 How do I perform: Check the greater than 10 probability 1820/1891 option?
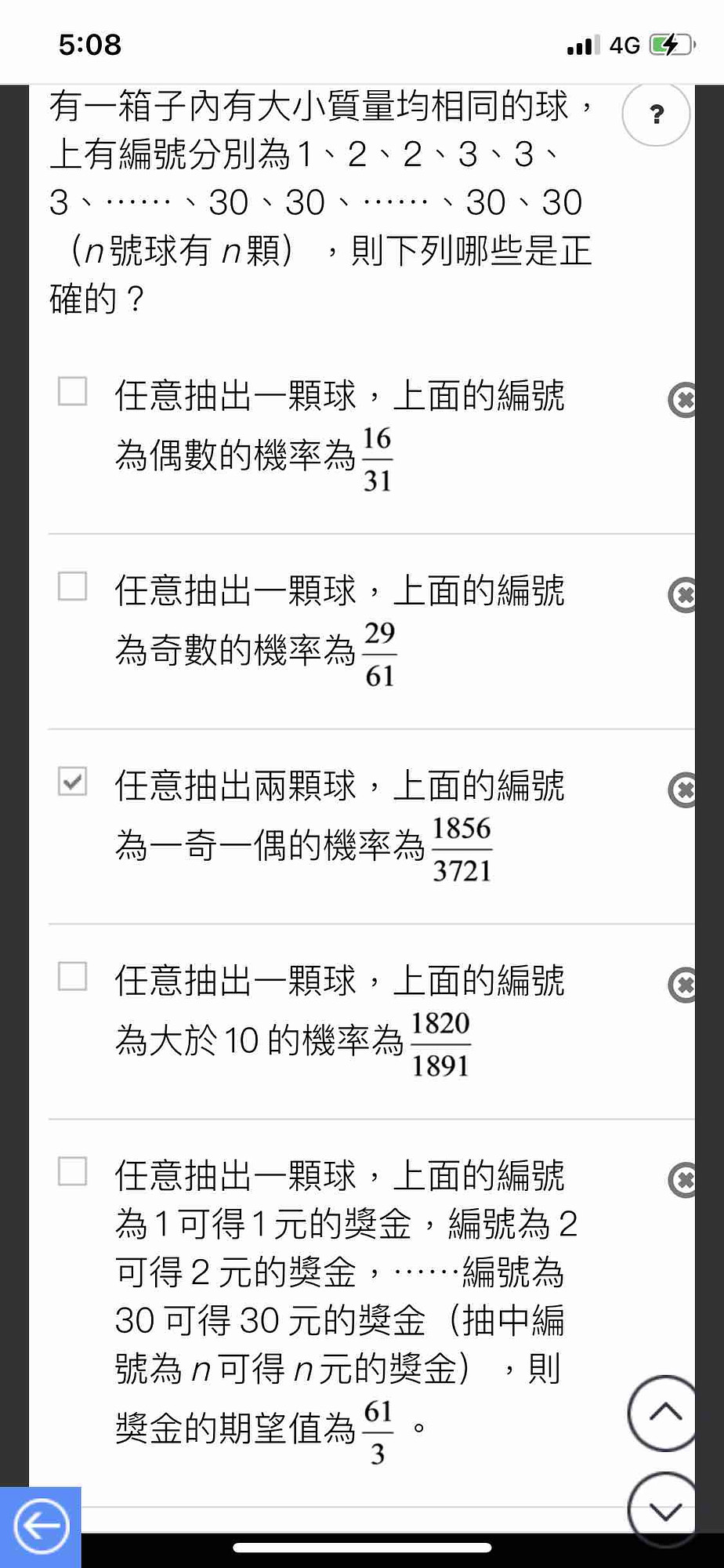point(72,976)
